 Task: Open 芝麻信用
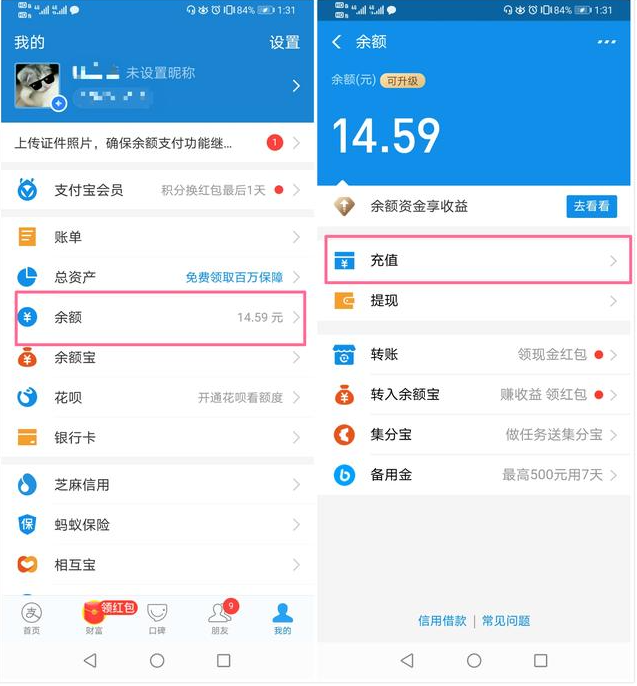[158, 485]
